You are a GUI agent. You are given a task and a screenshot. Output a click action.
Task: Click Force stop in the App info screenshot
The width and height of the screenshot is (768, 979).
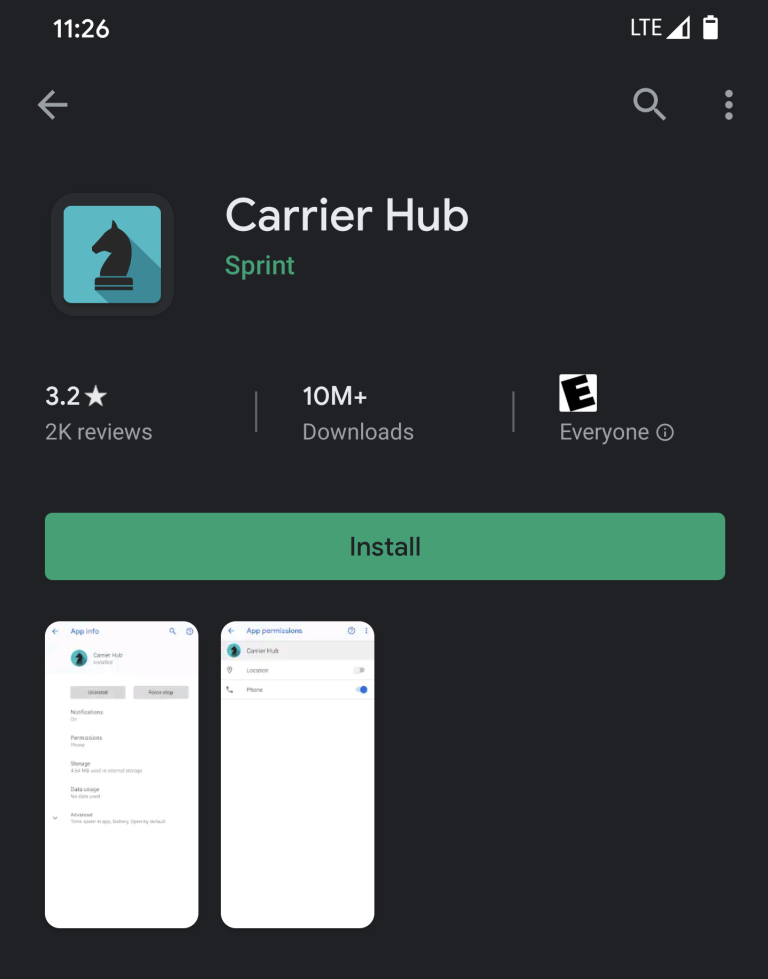tap(161, 691)
